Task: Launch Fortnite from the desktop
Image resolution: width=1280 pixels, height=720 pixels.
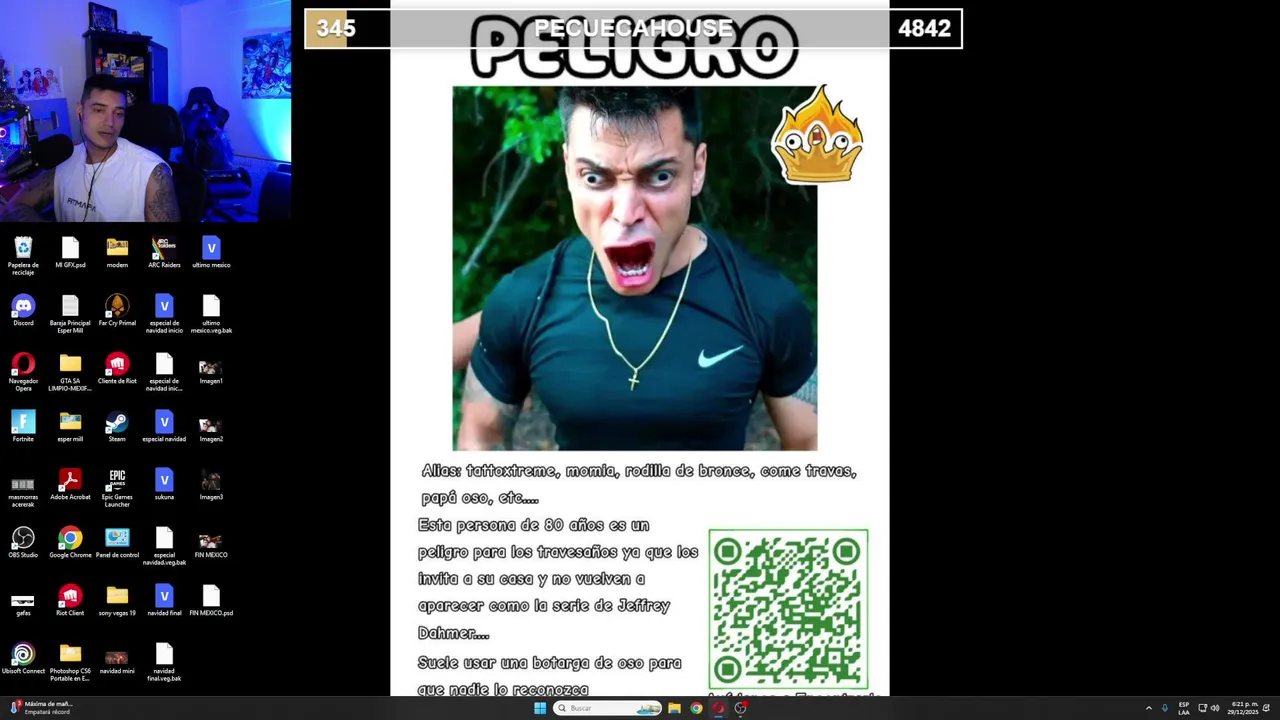Action: pos(23,422)
